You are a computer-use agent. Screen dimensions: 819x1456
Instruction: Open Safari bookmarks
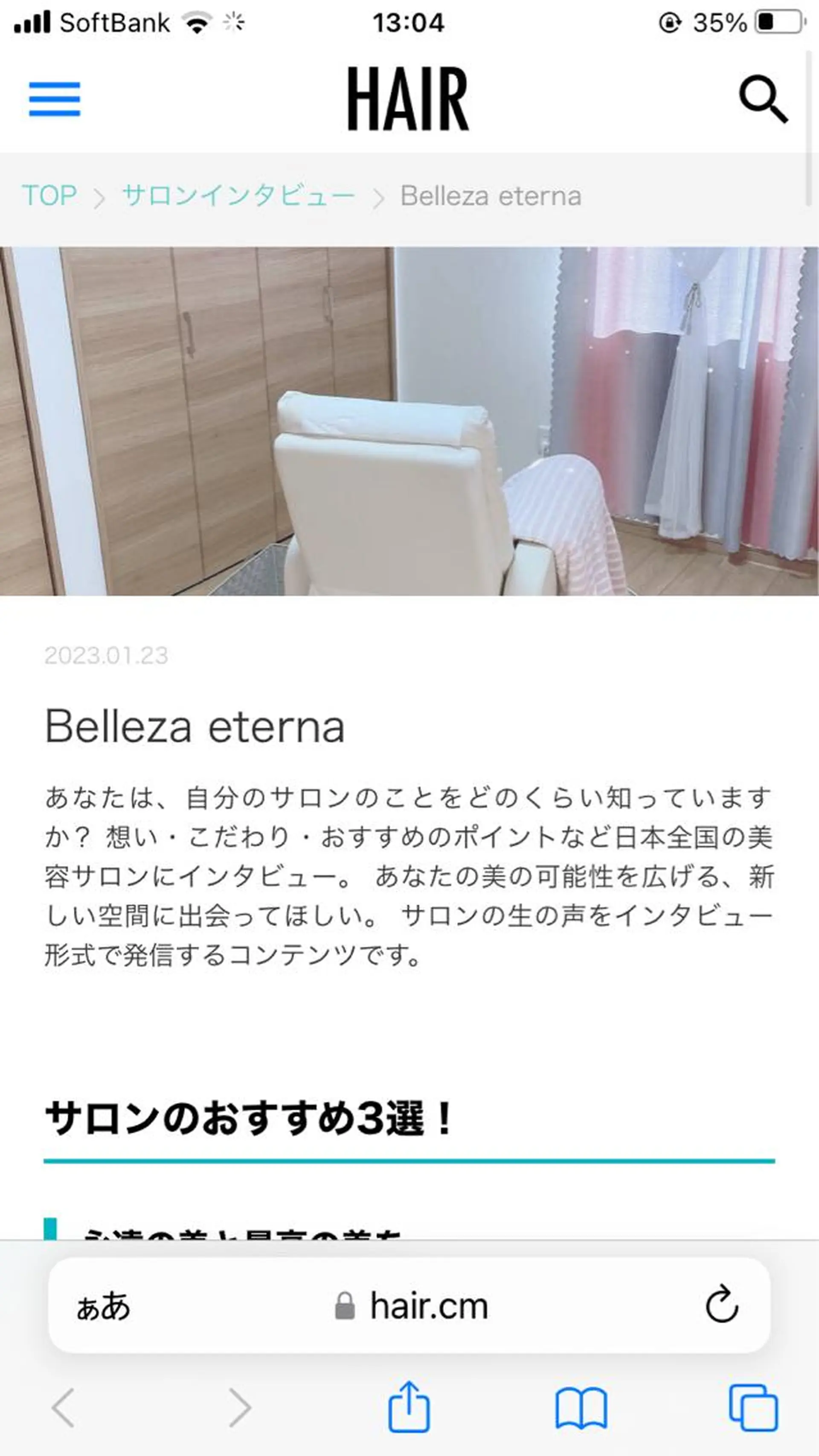(x=581, y=1408)
